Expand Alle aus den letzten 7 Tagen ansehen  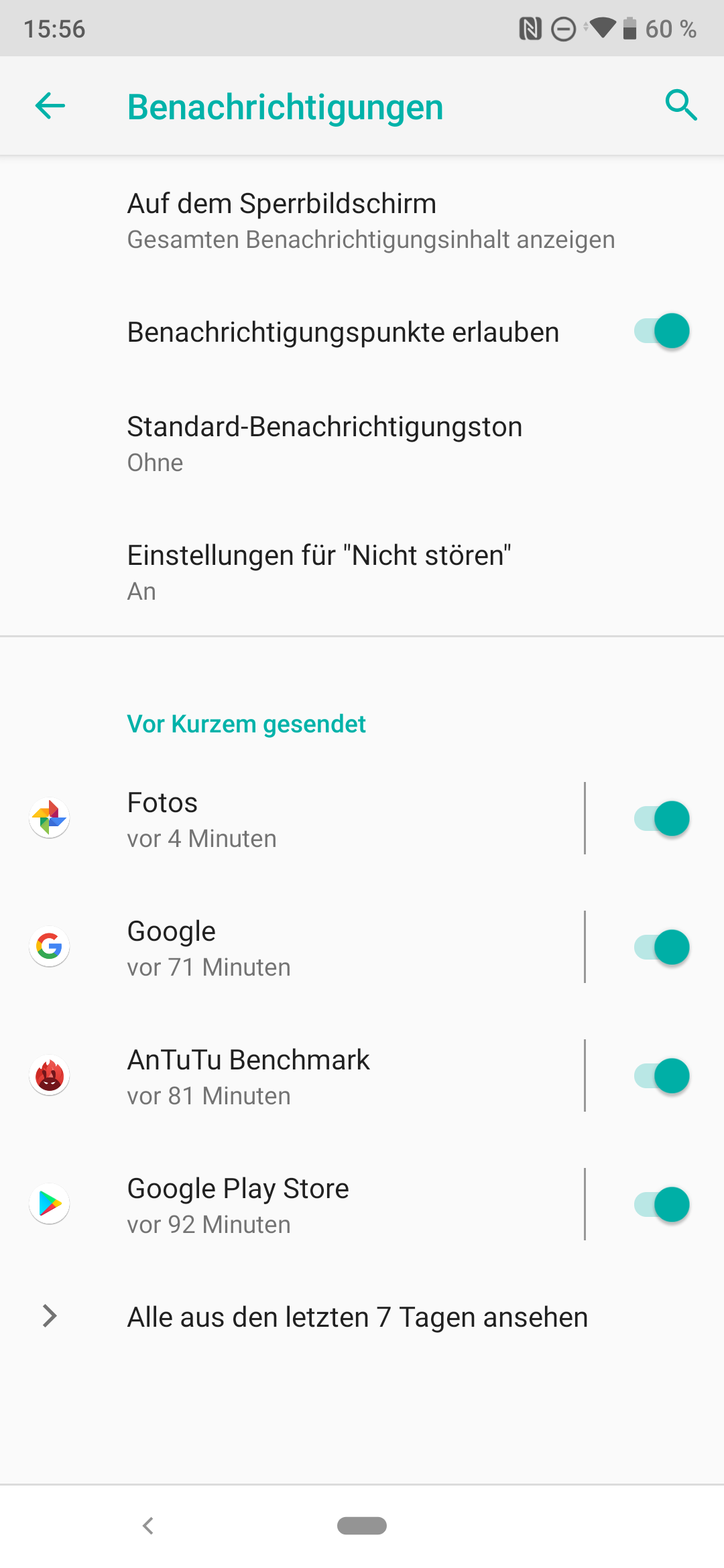coord(357,1317)
